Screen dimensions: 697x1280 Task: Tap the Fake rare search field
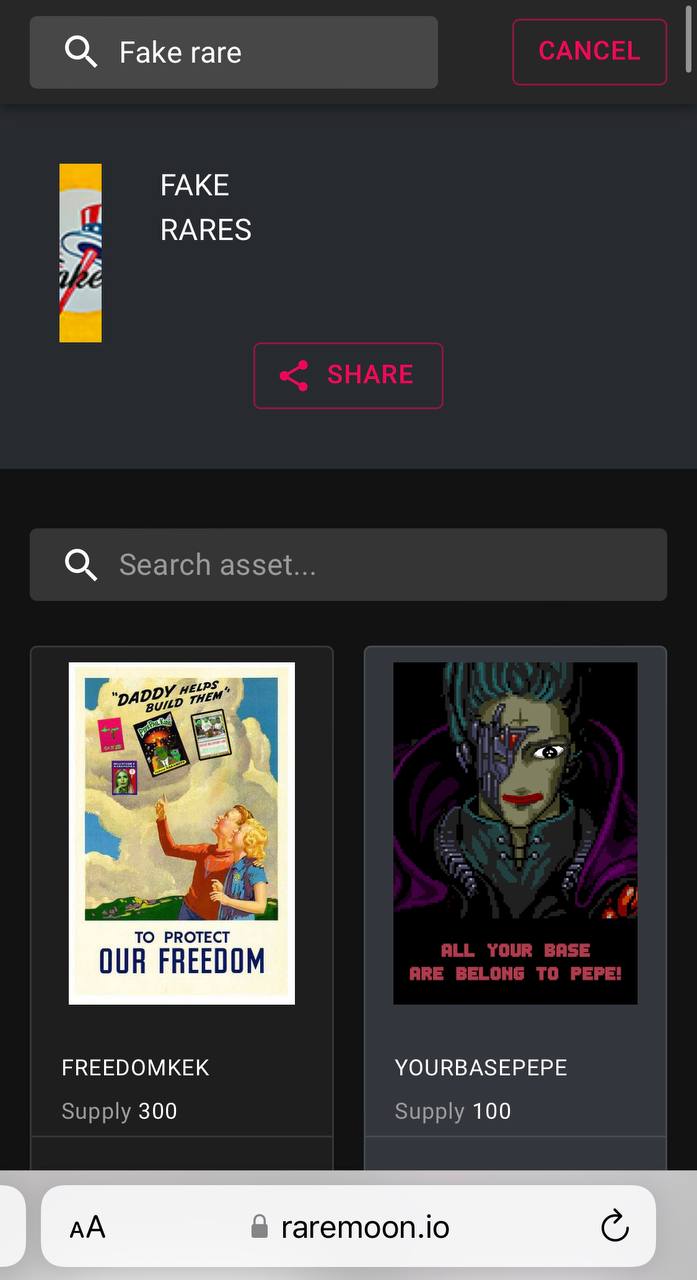[233, 52]
